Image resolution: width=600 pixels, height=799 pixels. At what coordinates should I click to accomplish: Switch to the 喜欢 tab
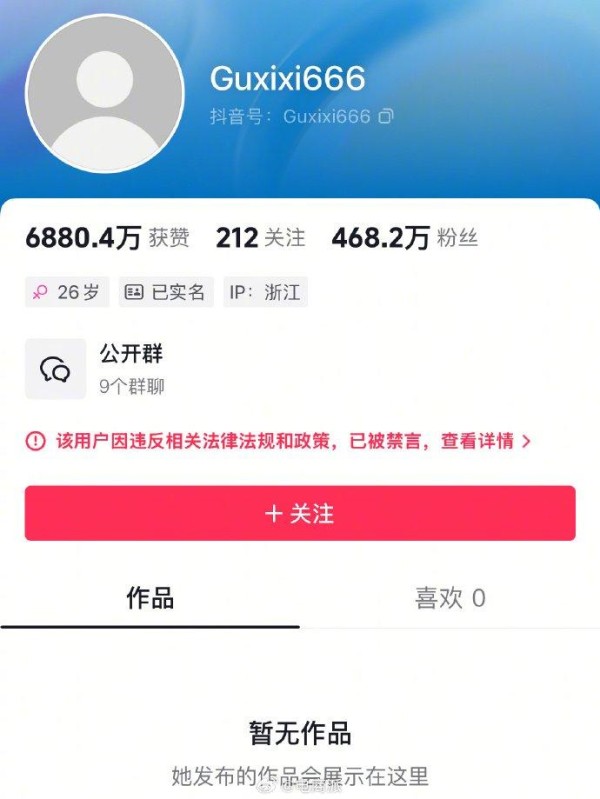coord(450,598)
